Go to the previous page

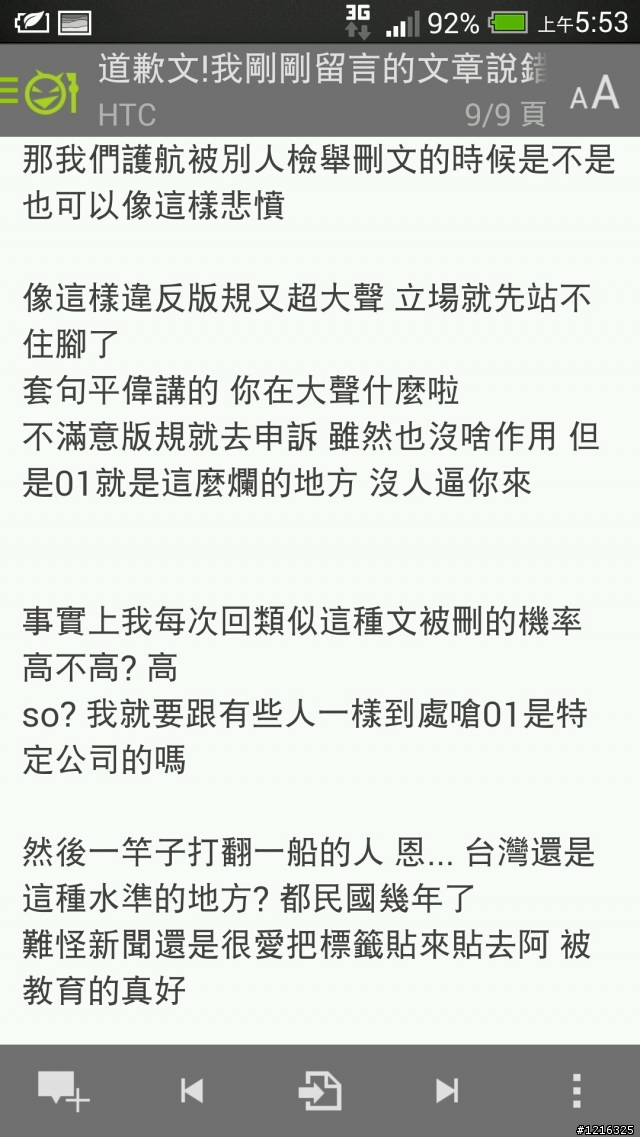192,1091
